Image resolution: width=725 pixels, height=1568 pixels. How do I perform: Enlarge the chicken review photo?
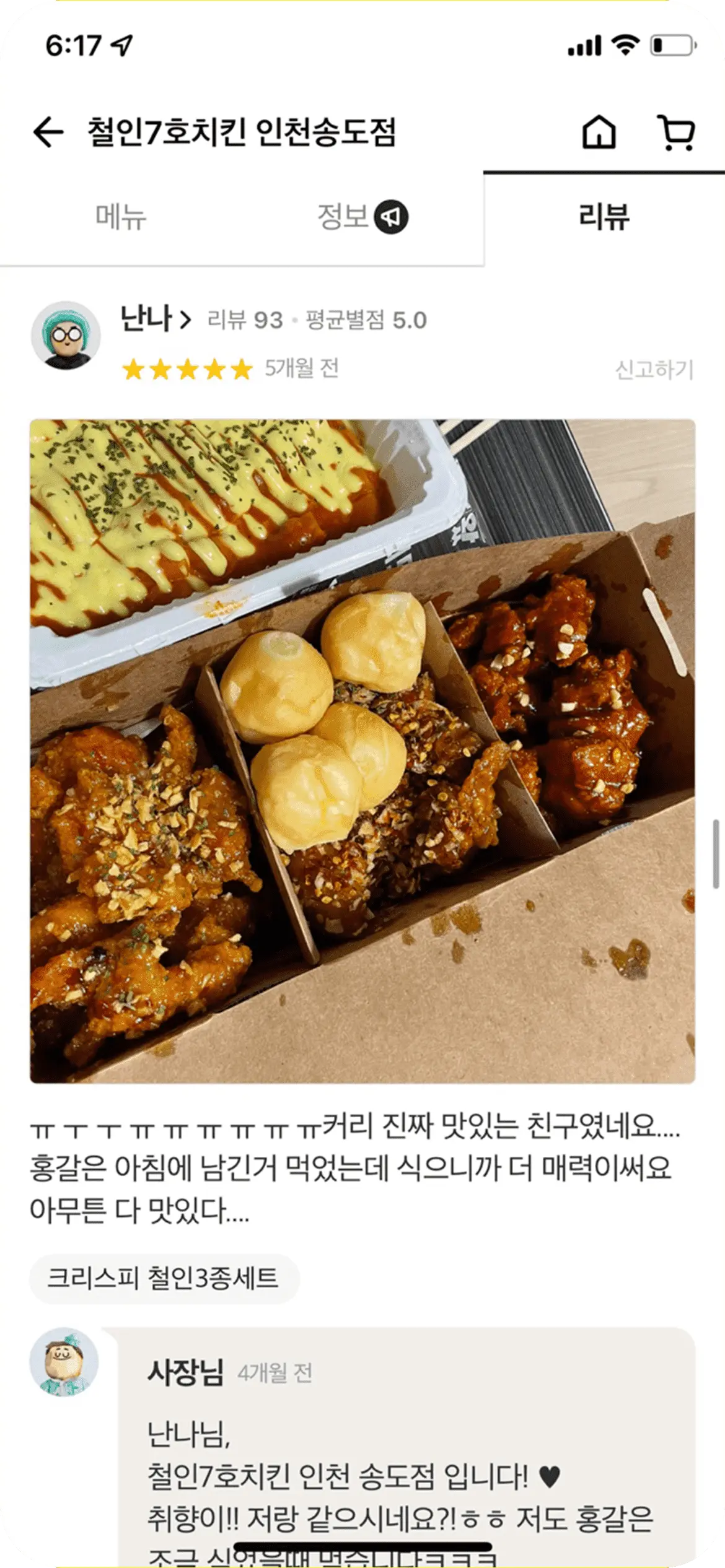click(362, 751)
